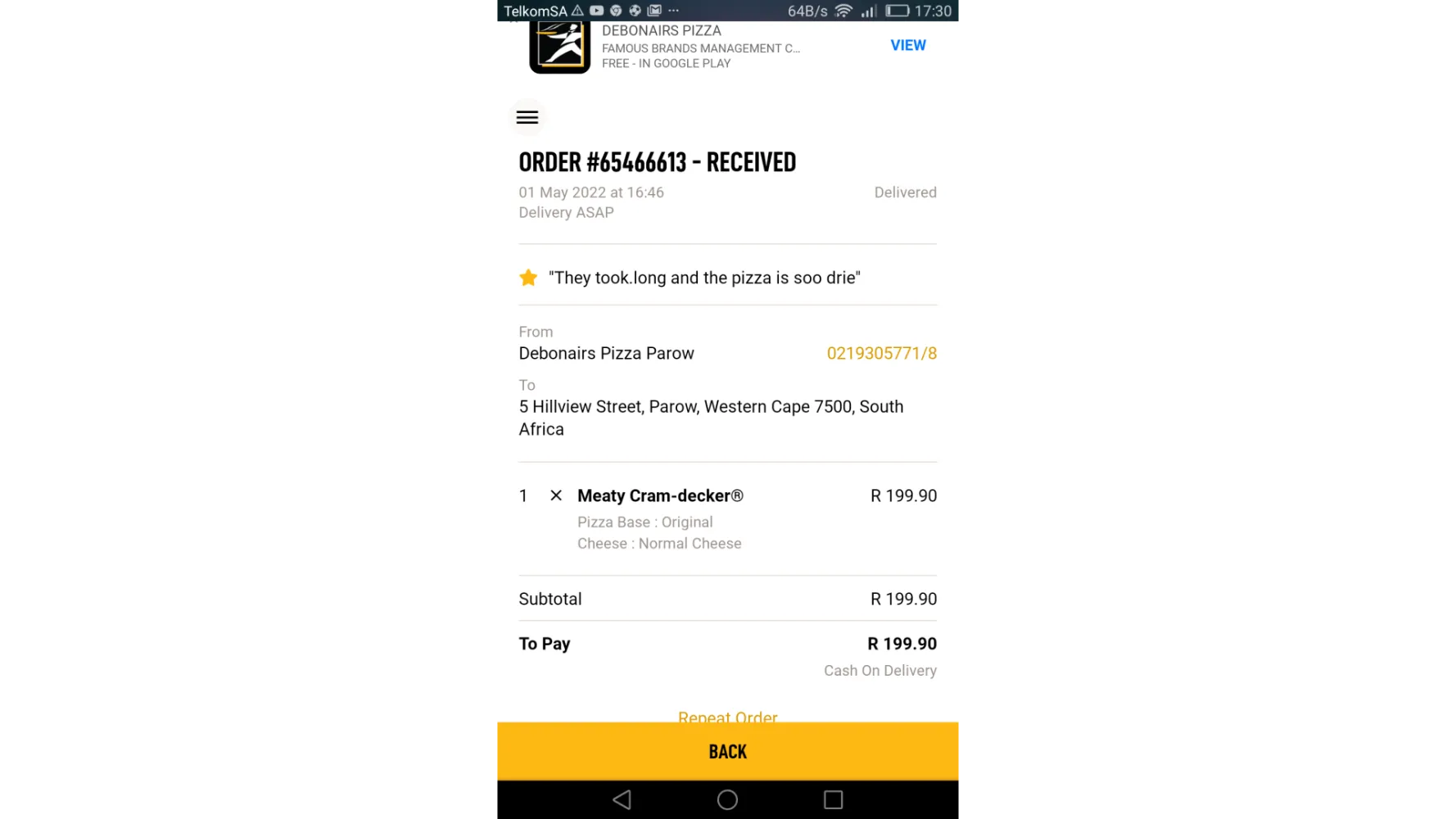Screen dimensions: 1456x819
Task: Call Debonairs Pizza Parow phone number
Action: click(881, 353)
